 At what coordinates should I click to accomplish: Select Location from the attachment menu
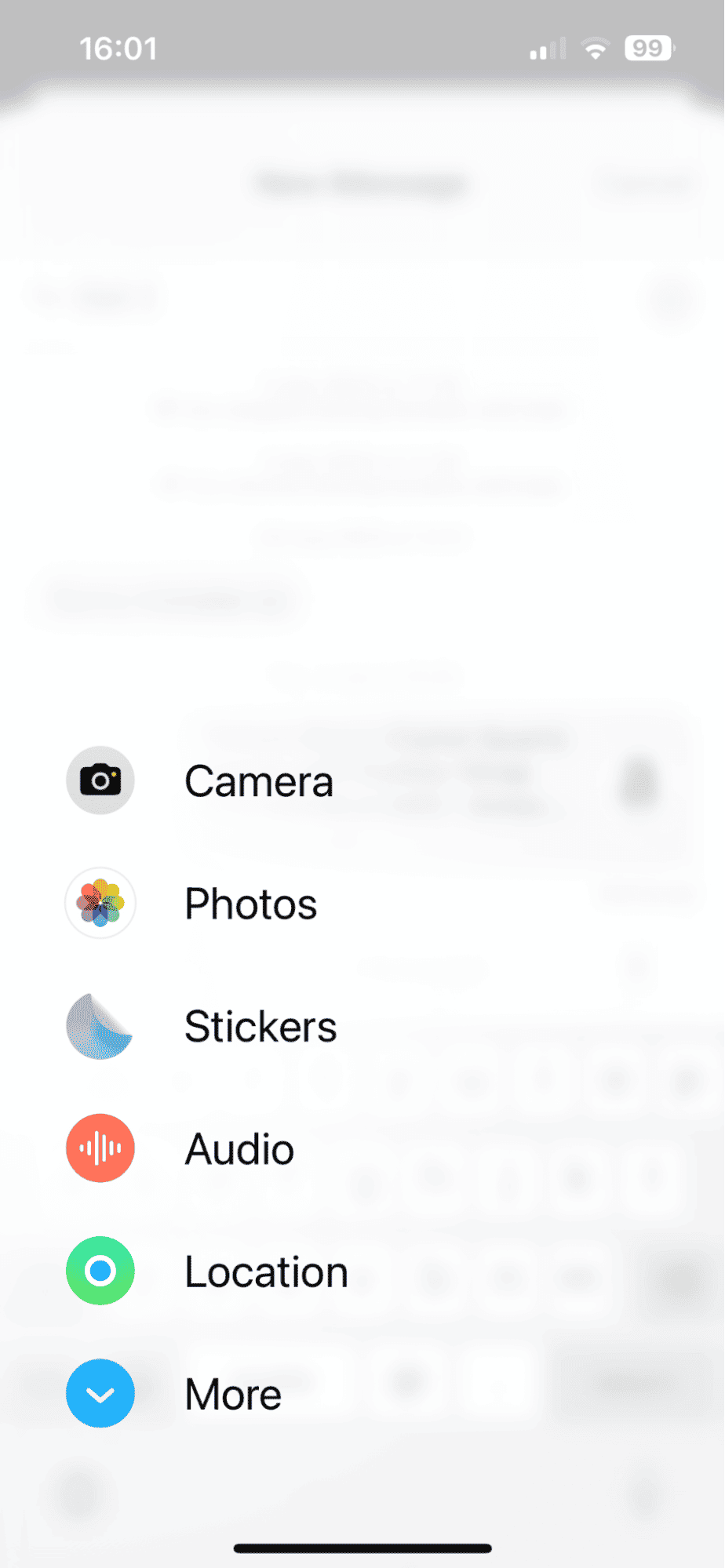266,1271
